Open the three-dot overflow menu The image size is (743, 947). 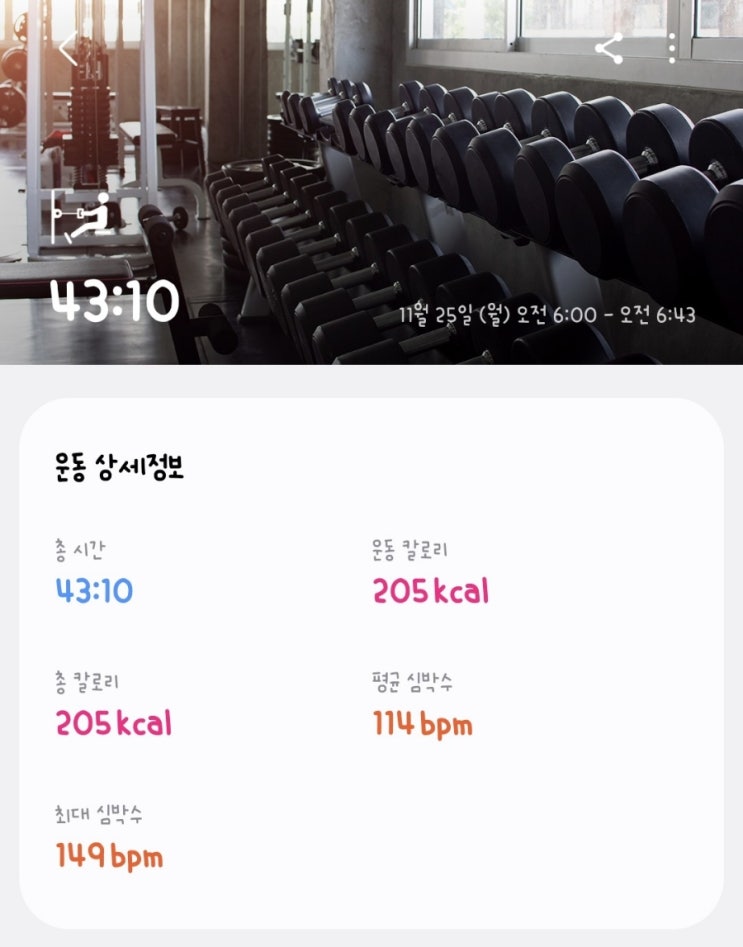pyautogui.click(x=672, y=48)
